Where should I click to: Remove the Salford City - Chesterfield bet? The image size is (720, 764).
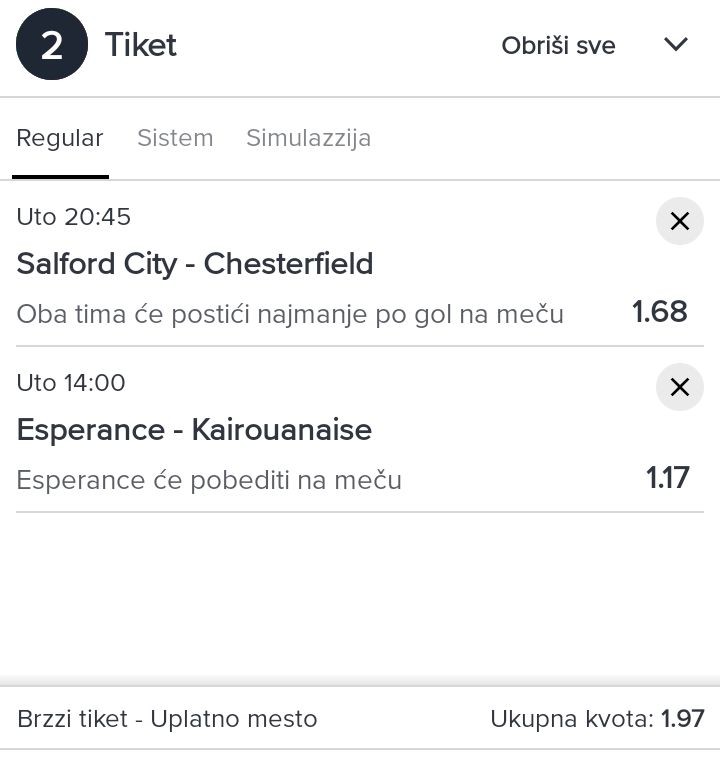(x=679, y=221)
